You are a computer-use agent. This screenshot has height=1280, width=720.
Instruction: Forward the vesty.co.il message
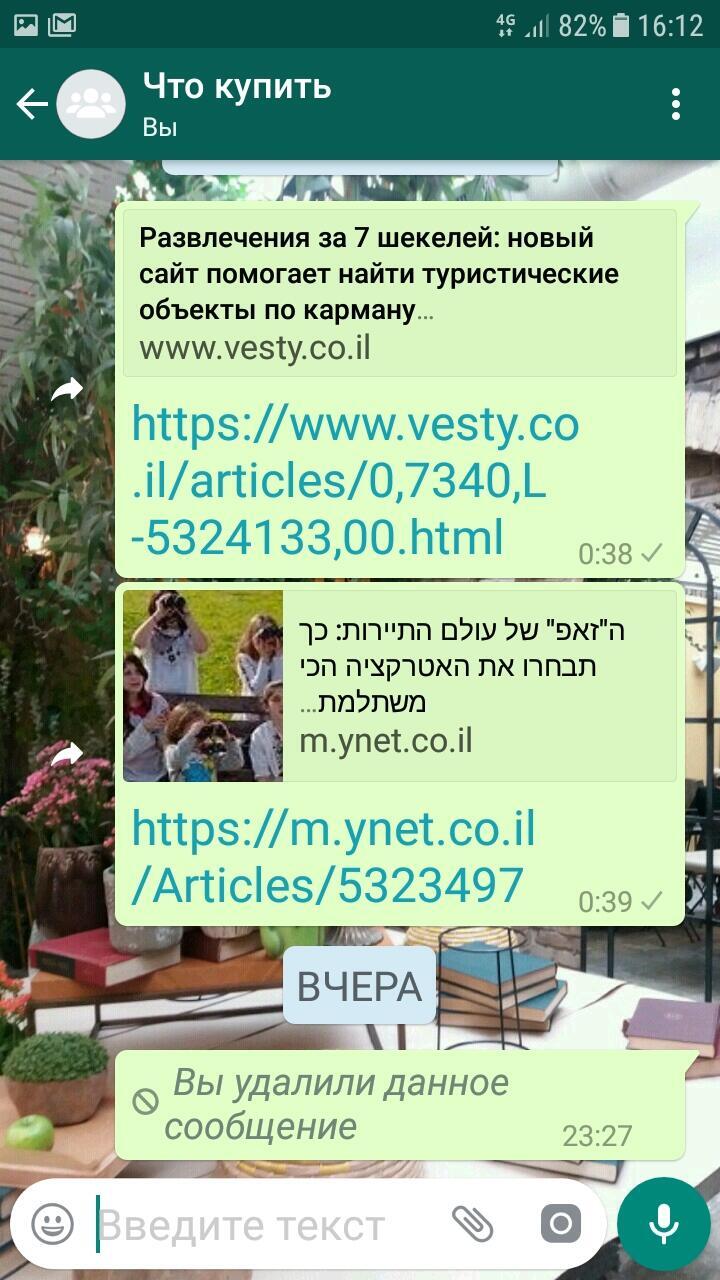click(x=67, y=390)
